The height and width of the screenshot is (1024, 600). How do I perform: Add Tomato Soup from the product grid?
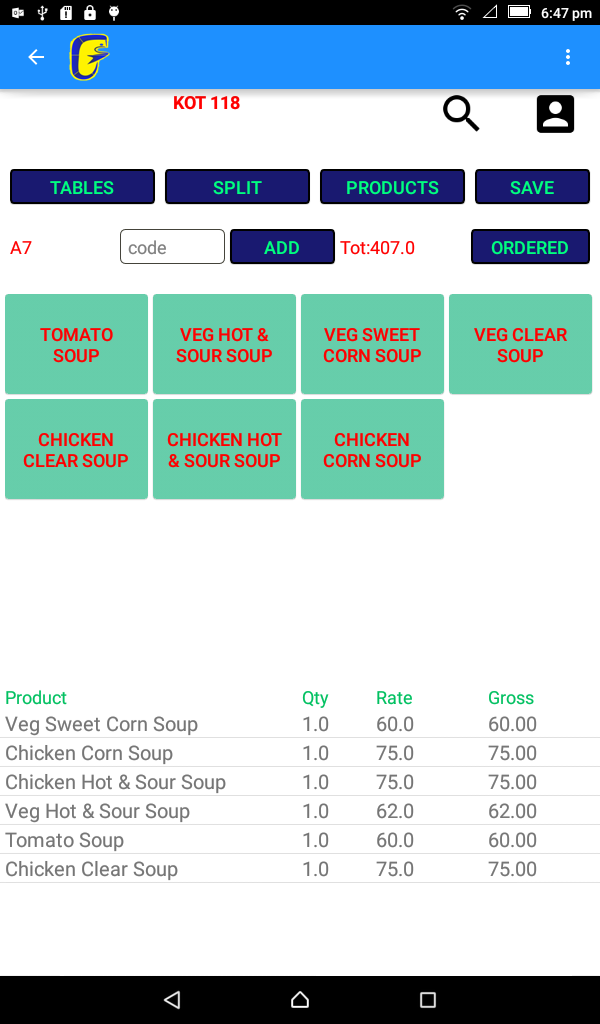(76, 344)
